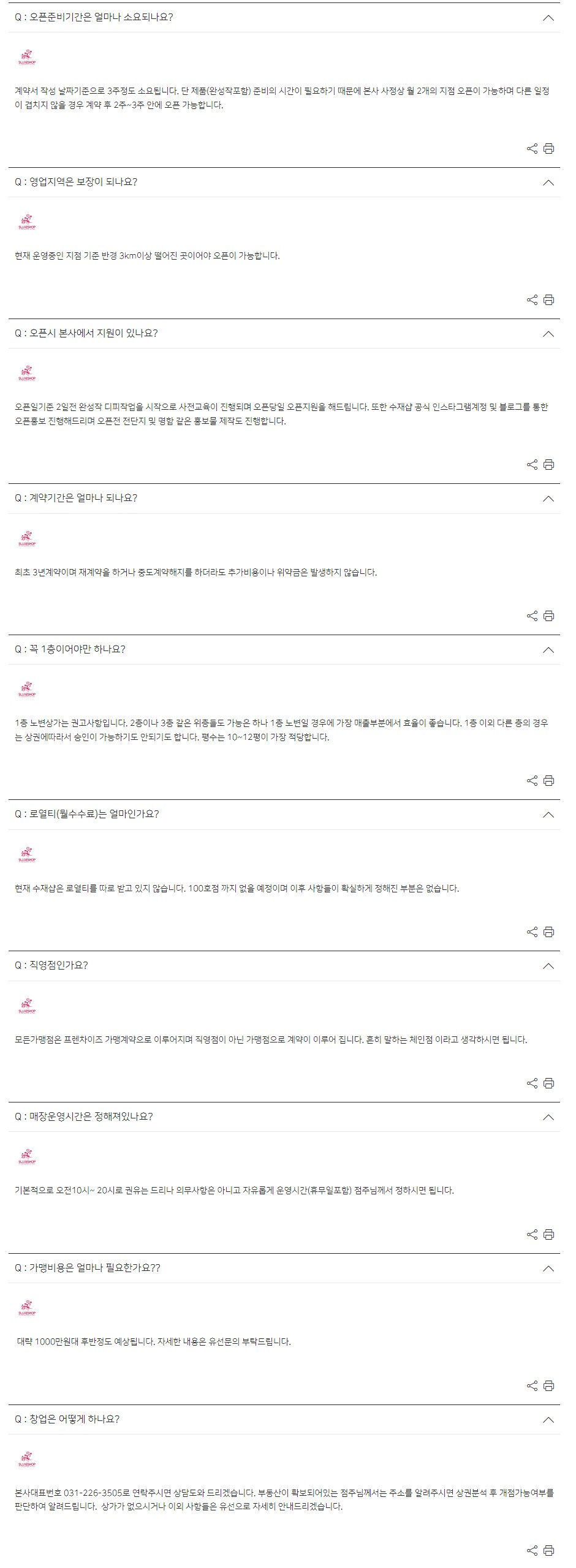
Task: Share the '로열티' answer
Action: click(532, 932)
